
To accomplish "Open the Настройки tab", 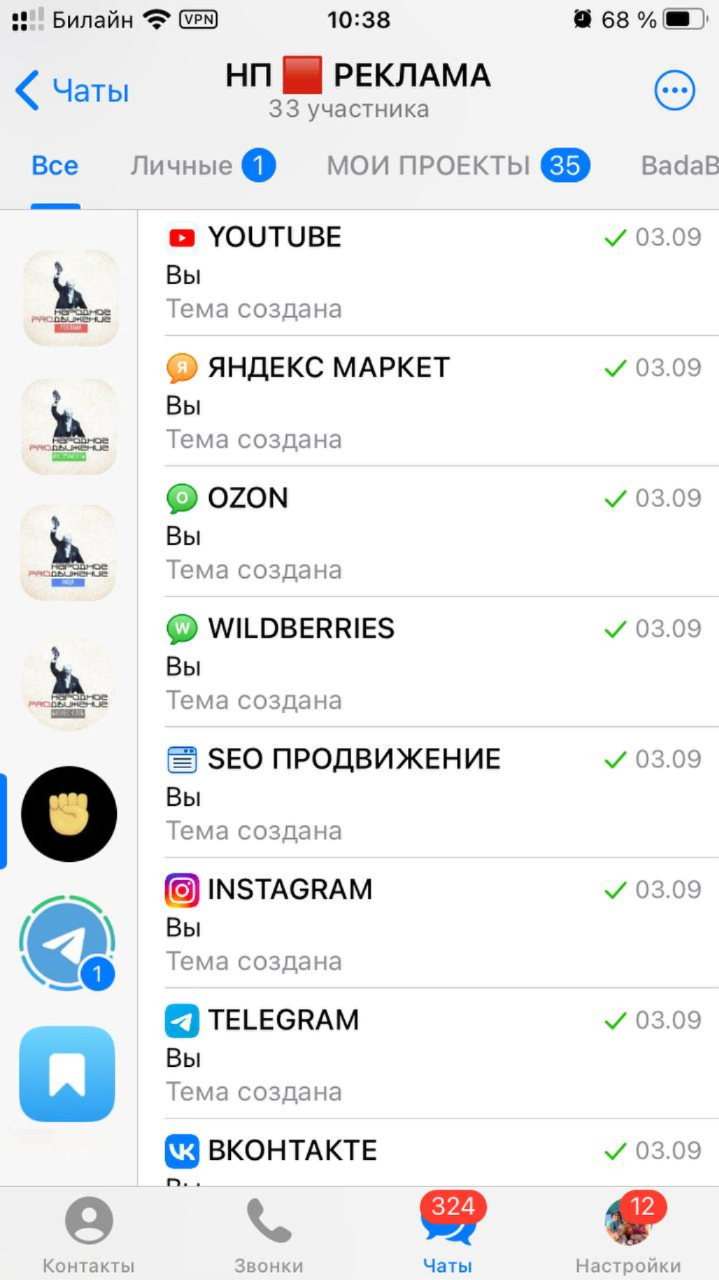I will pos(628,1235).
